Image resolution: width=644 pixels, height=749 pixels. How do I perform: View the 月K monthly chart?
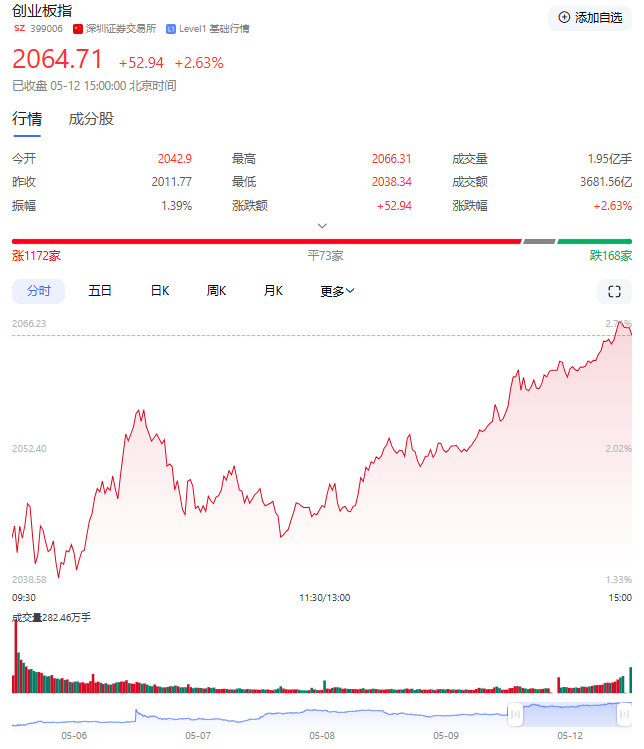click(x=273, y=291)
